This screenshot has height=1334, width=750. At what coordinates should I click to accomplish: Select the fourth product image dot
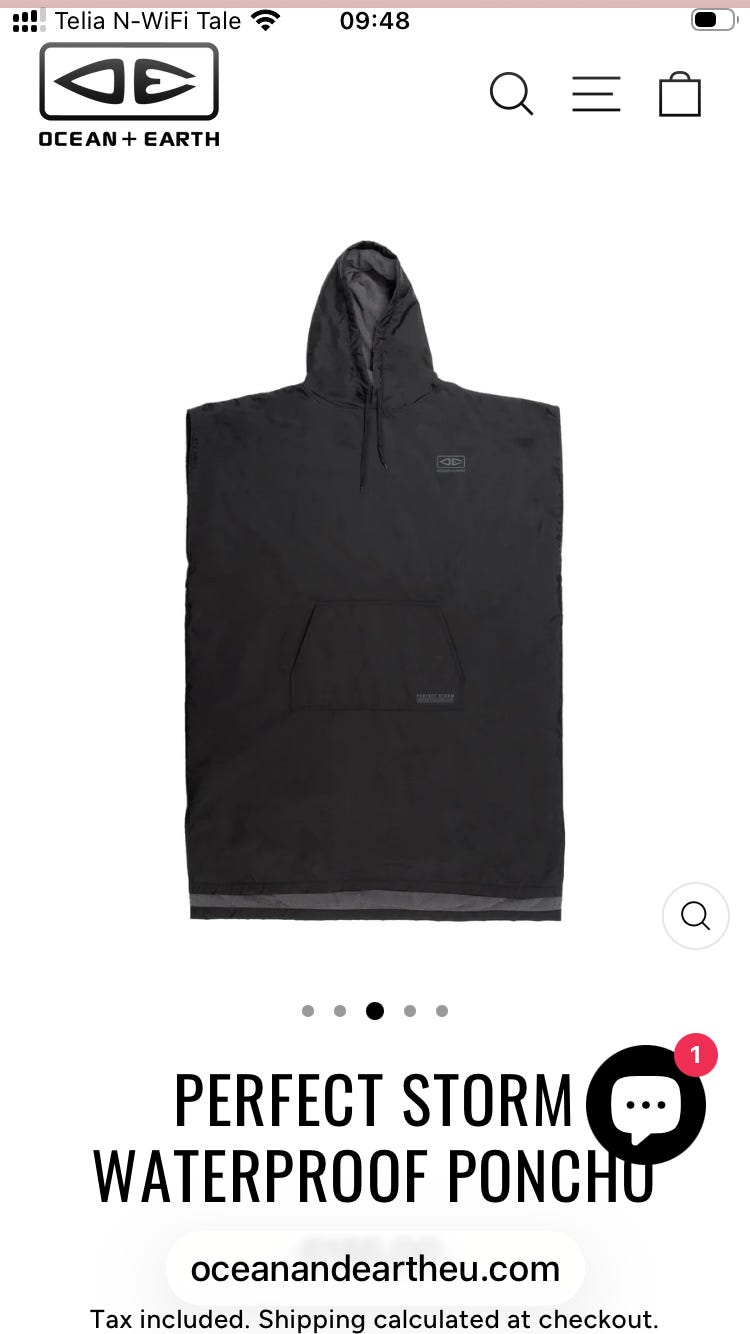(409, 1011)
